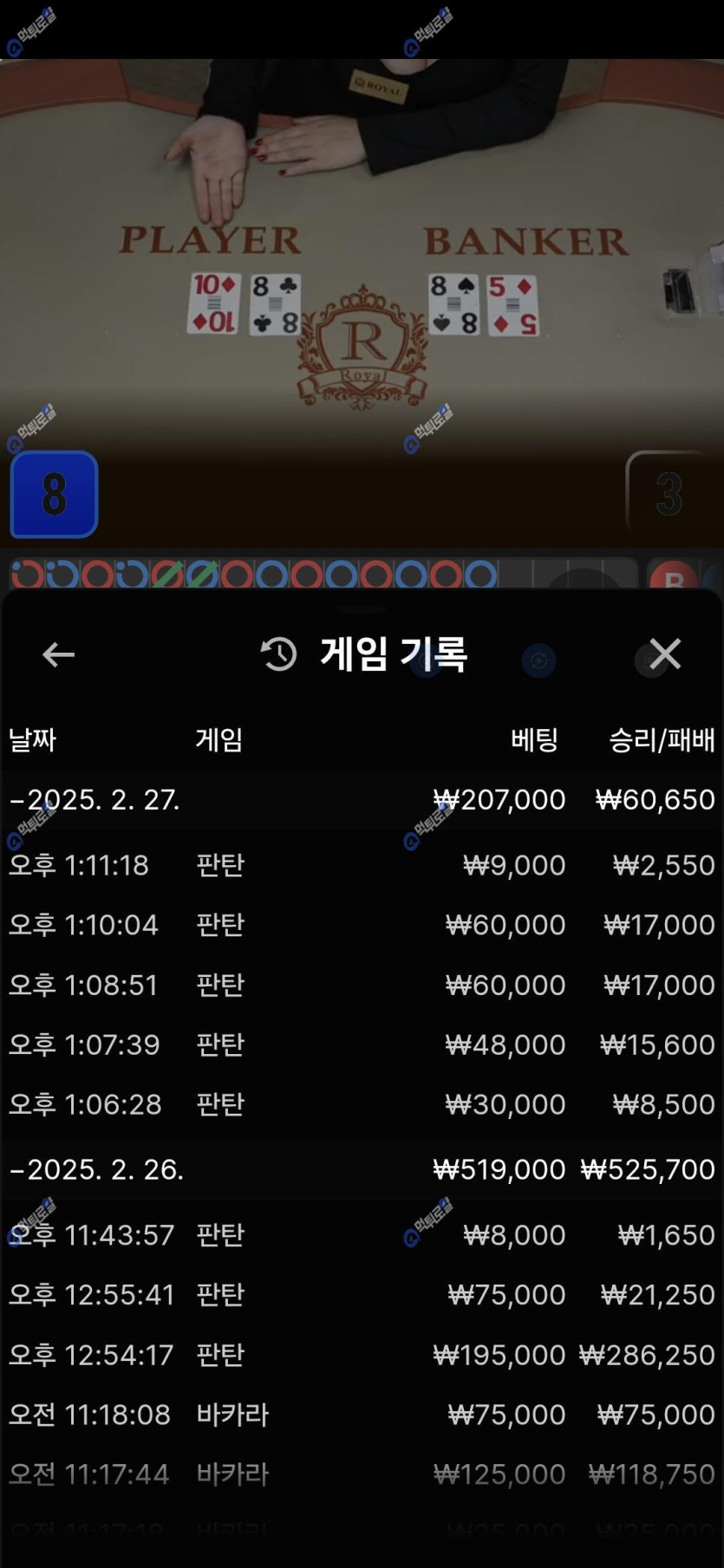Open the 오전 11:18:08 바카라 record

[x=362, y=1414]
